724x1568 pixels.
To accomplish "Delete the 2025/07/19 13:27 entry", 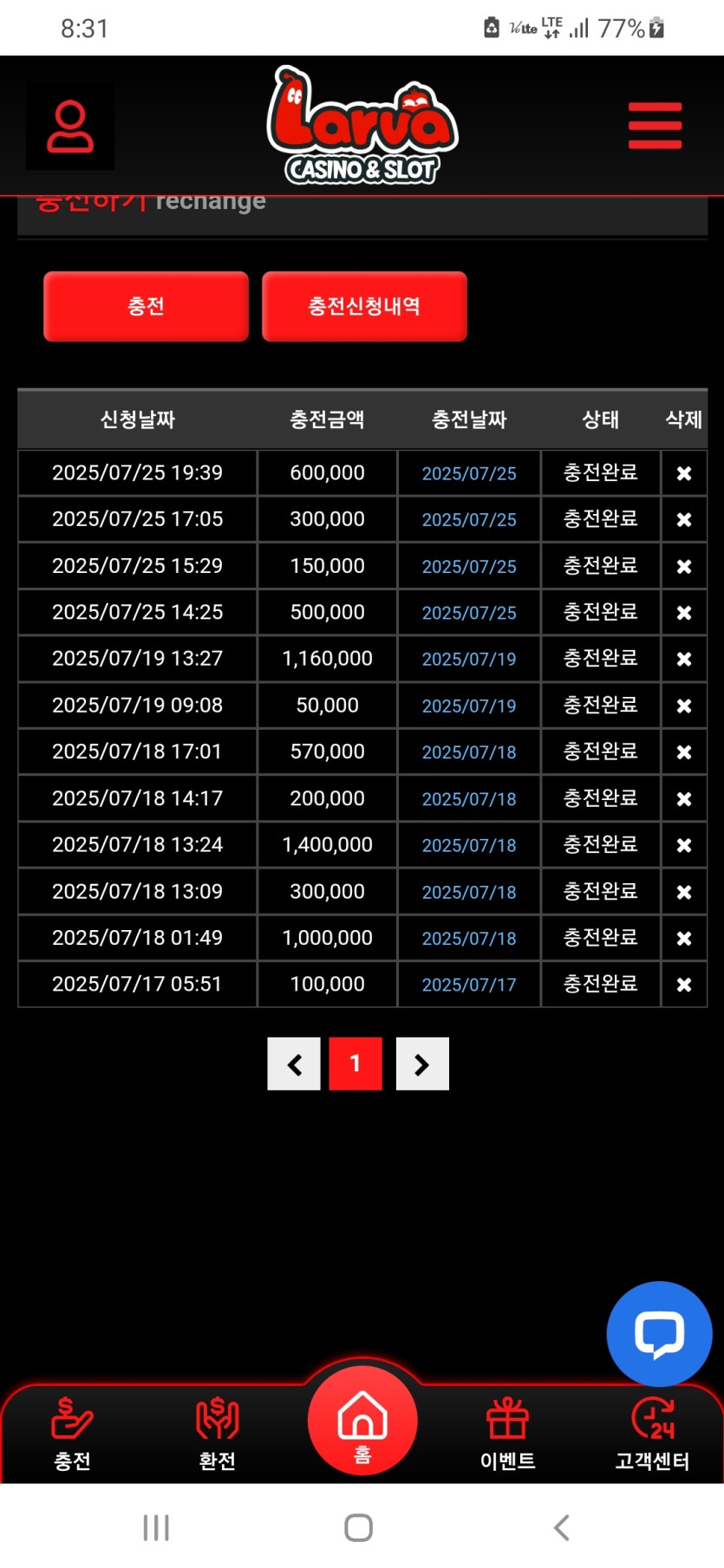I will [683, 660].
